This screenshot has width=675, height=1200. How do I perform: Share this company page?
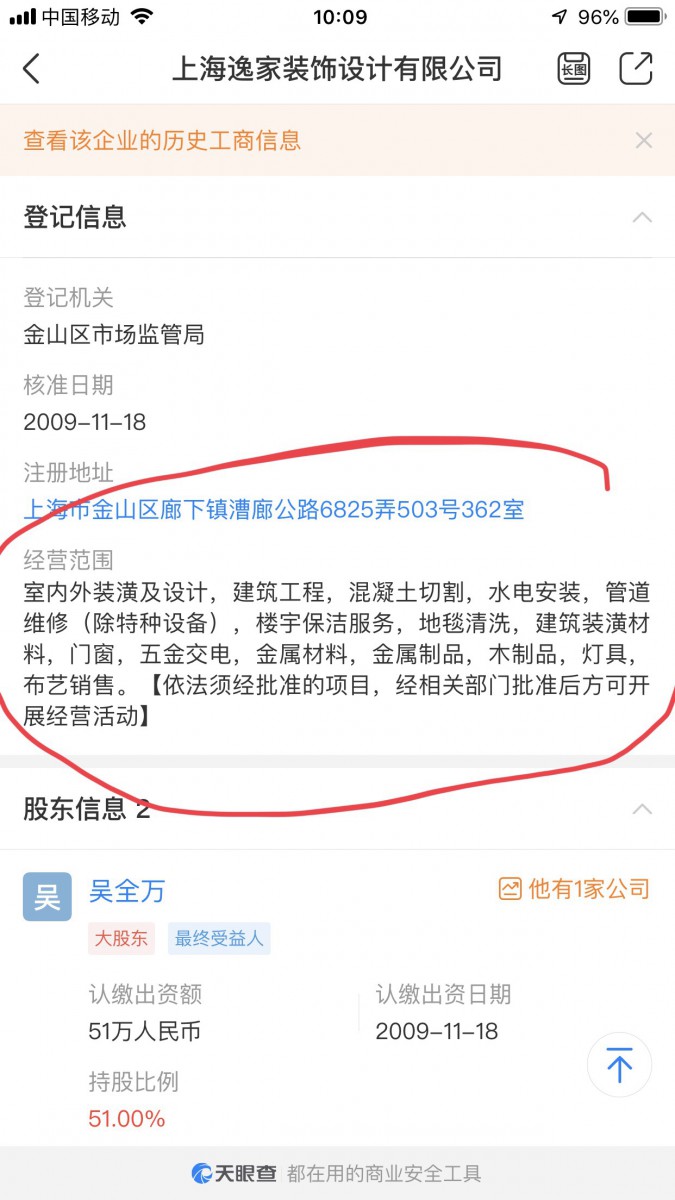[636, 68]
